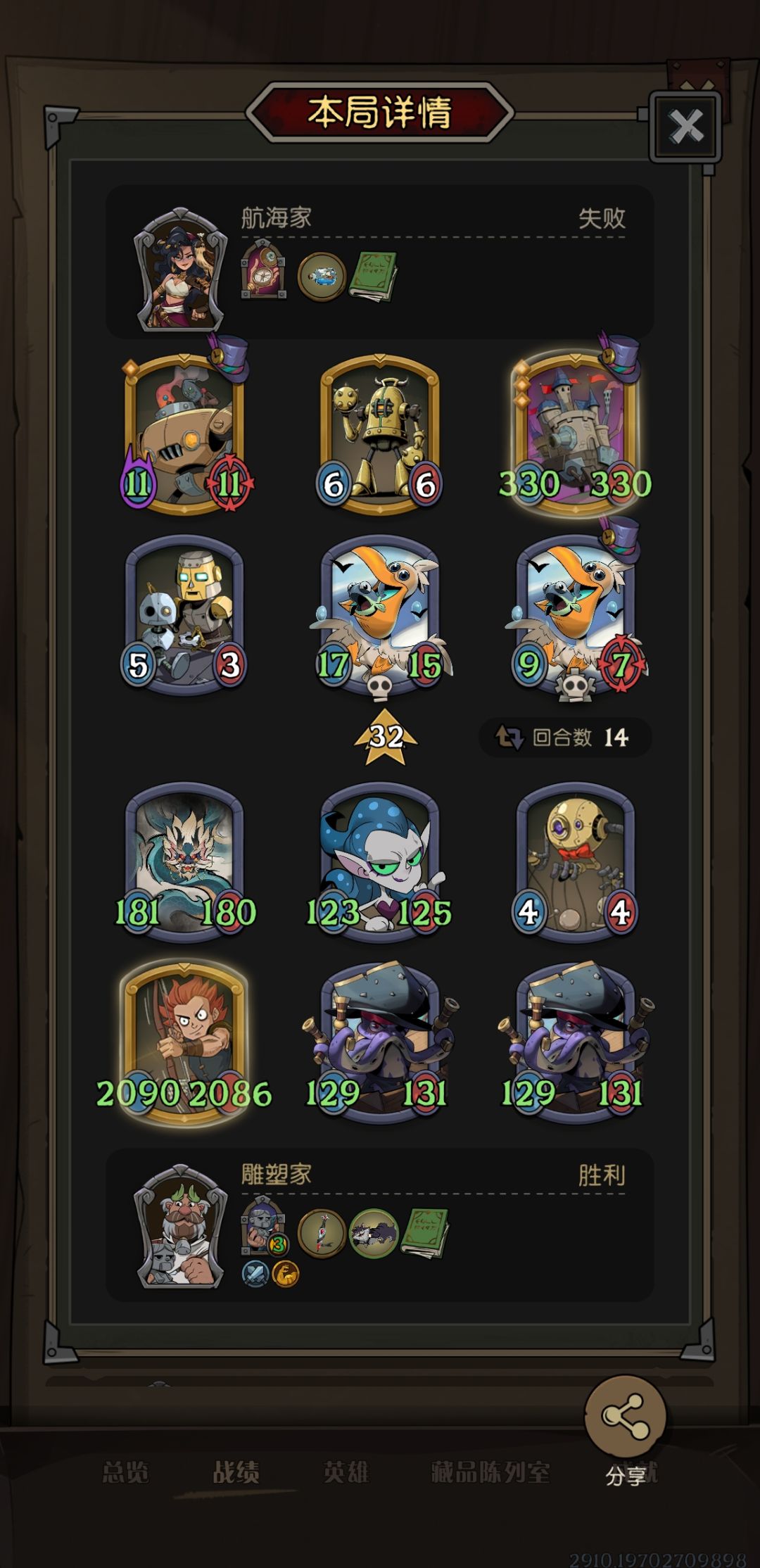View the dragon minion with 181/180 stats
Image resolution: width=760 pixels, height=1568 pixels.
184,862
